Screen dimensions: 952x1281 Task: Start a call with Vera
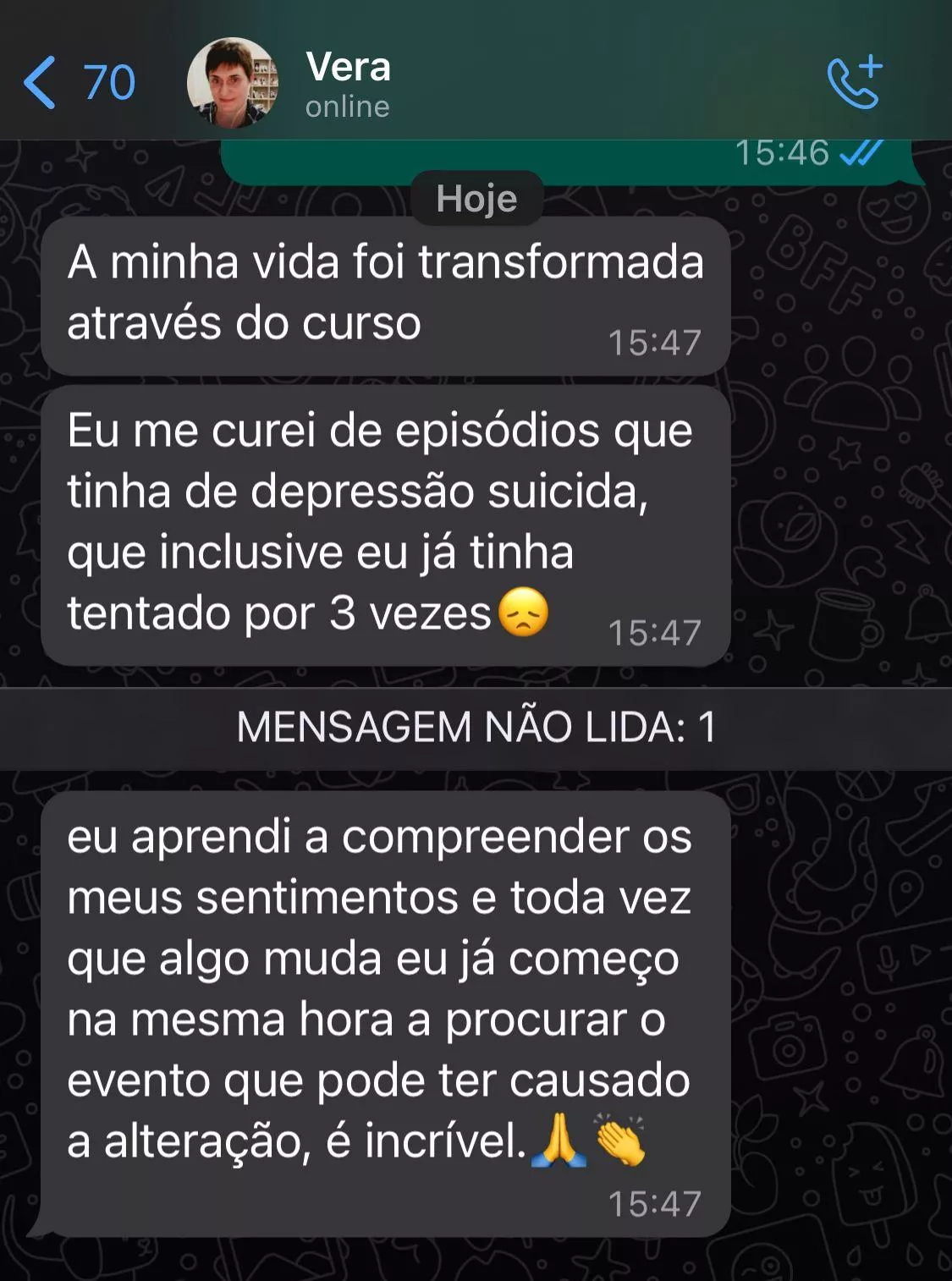pyautogui.click(x=855, y=83)
